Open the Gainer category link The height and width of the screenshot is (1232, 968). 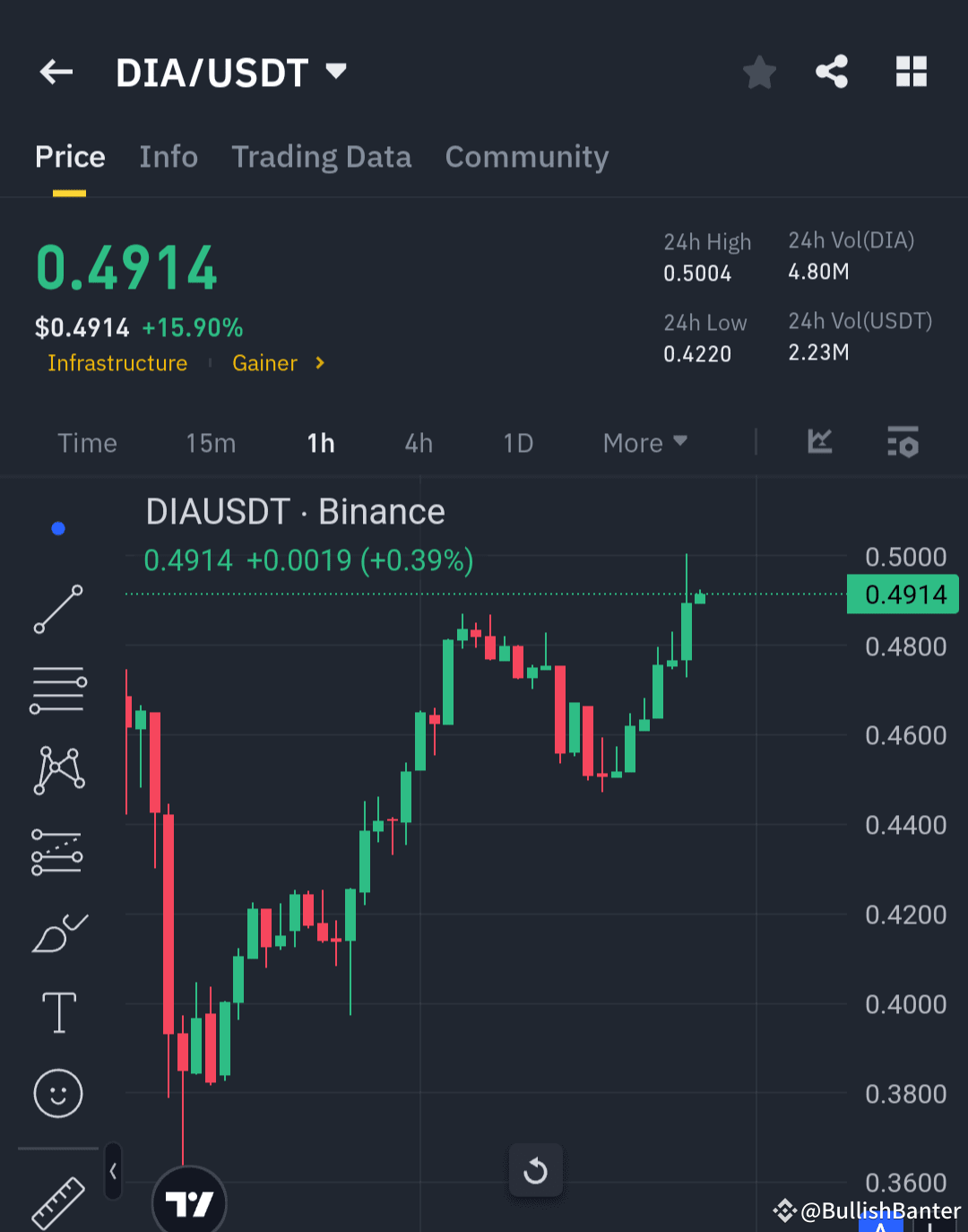(x=264, y=363)
